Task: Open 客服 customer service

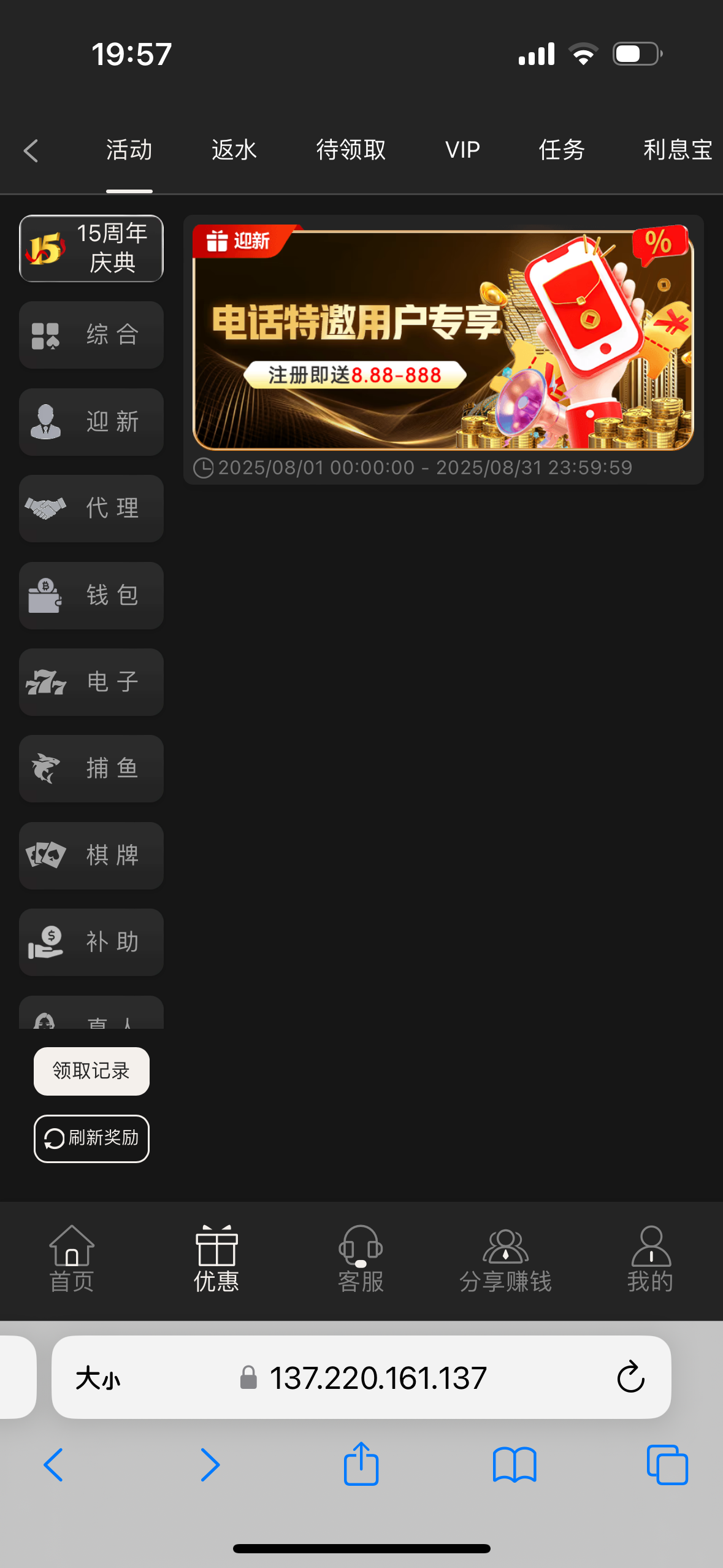Action: pos(361,1259)
